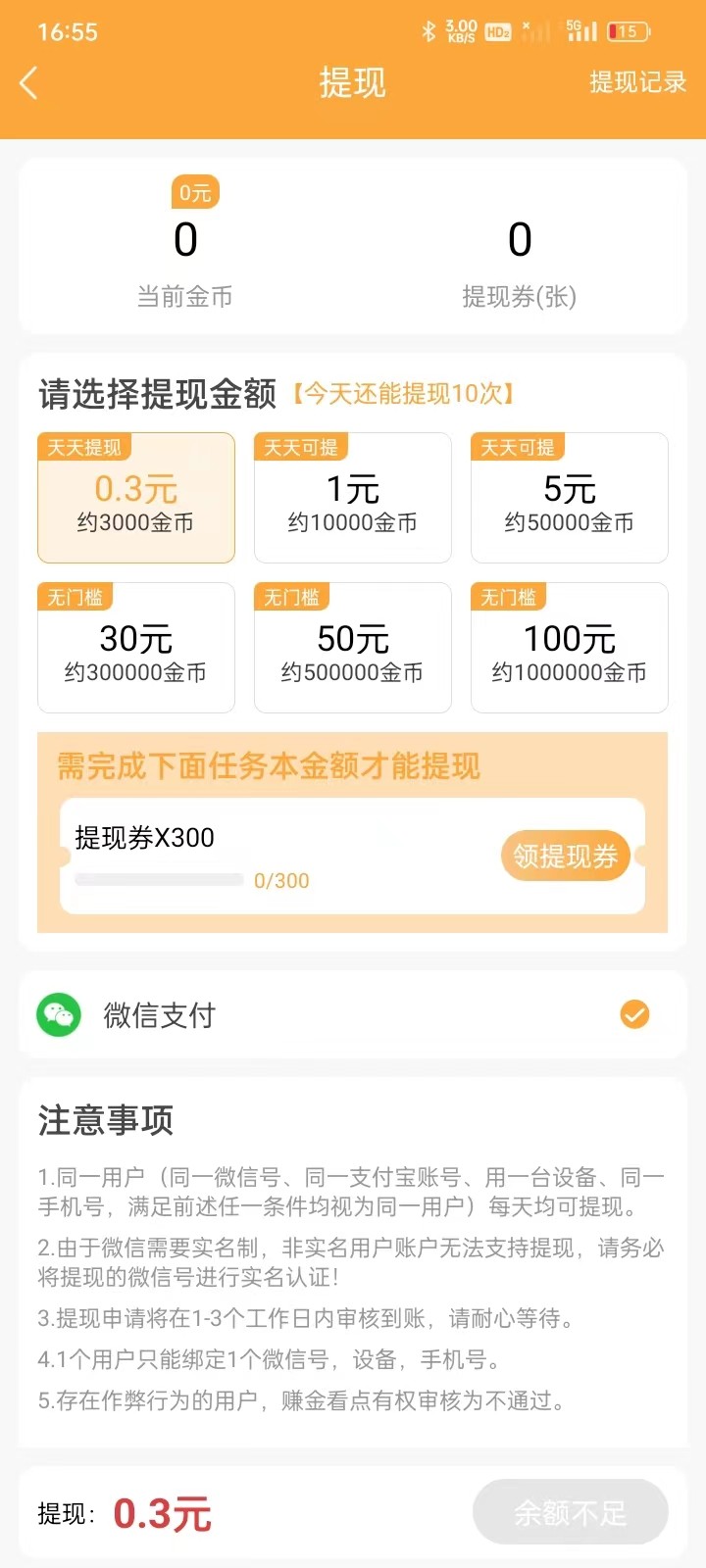Tap the battery indicator in the status bar
The width and height of the screenshot is (706, 1568).
[627, 30]
